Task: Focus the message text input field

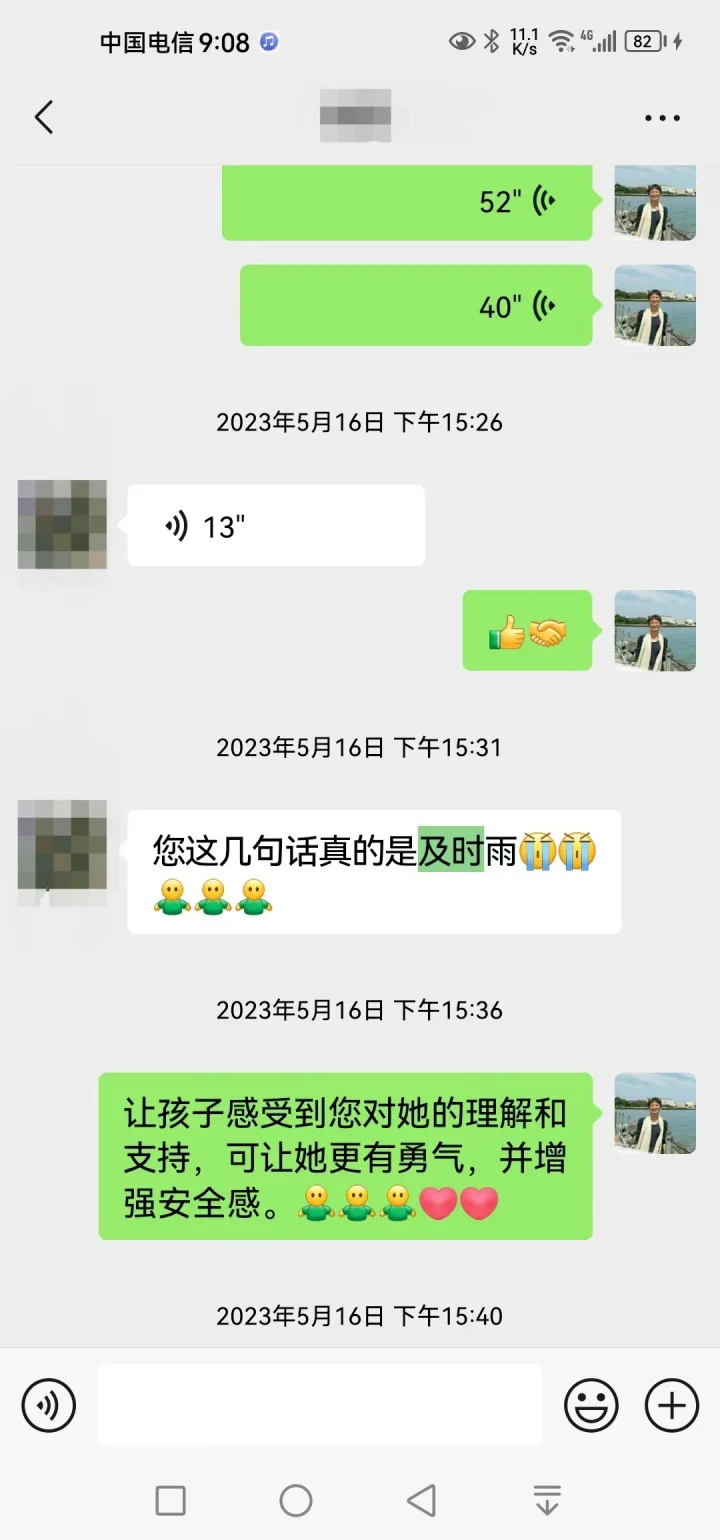Action: [320, 1405]
